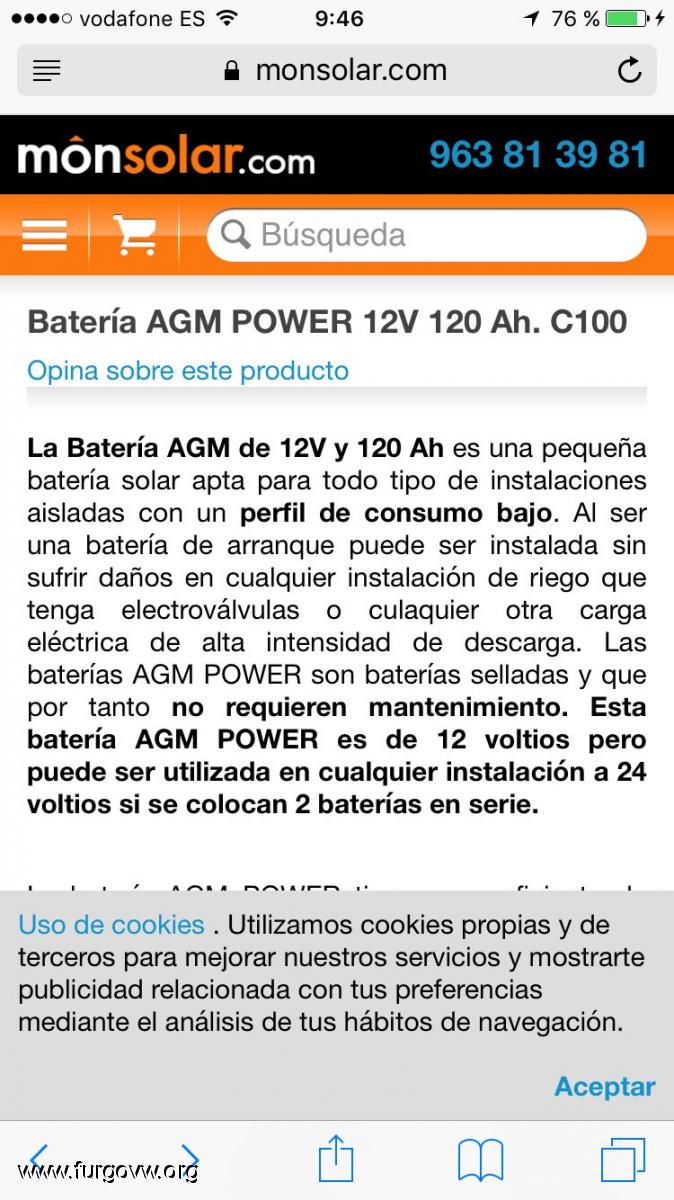674x1200 pixels.
Task: Show open Safari tabs
Action: point(622,1160)
